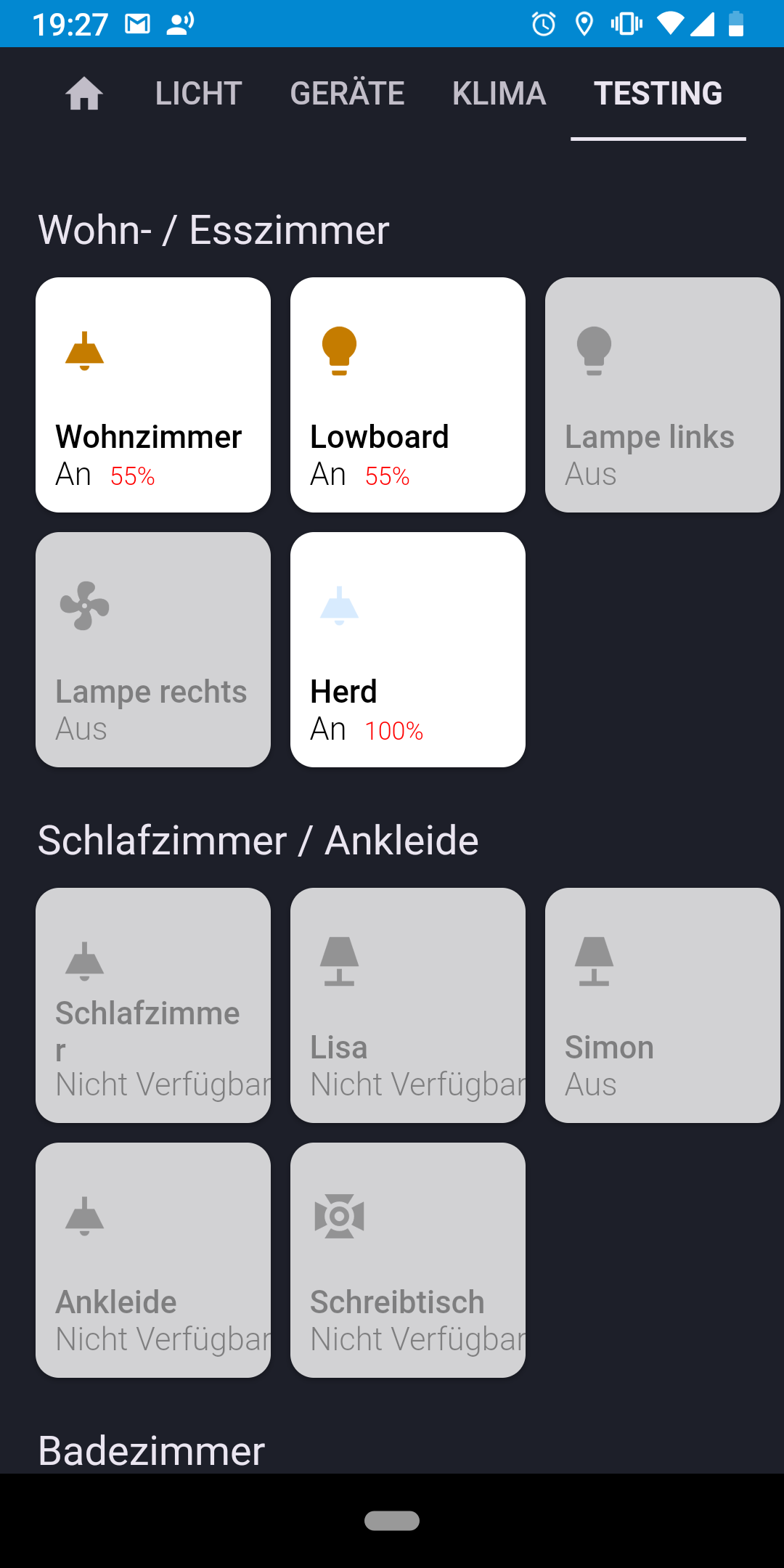Select the Lisa table lamp icon
The height and width of the screenshot is (1568, 784).
pos(339,960)
